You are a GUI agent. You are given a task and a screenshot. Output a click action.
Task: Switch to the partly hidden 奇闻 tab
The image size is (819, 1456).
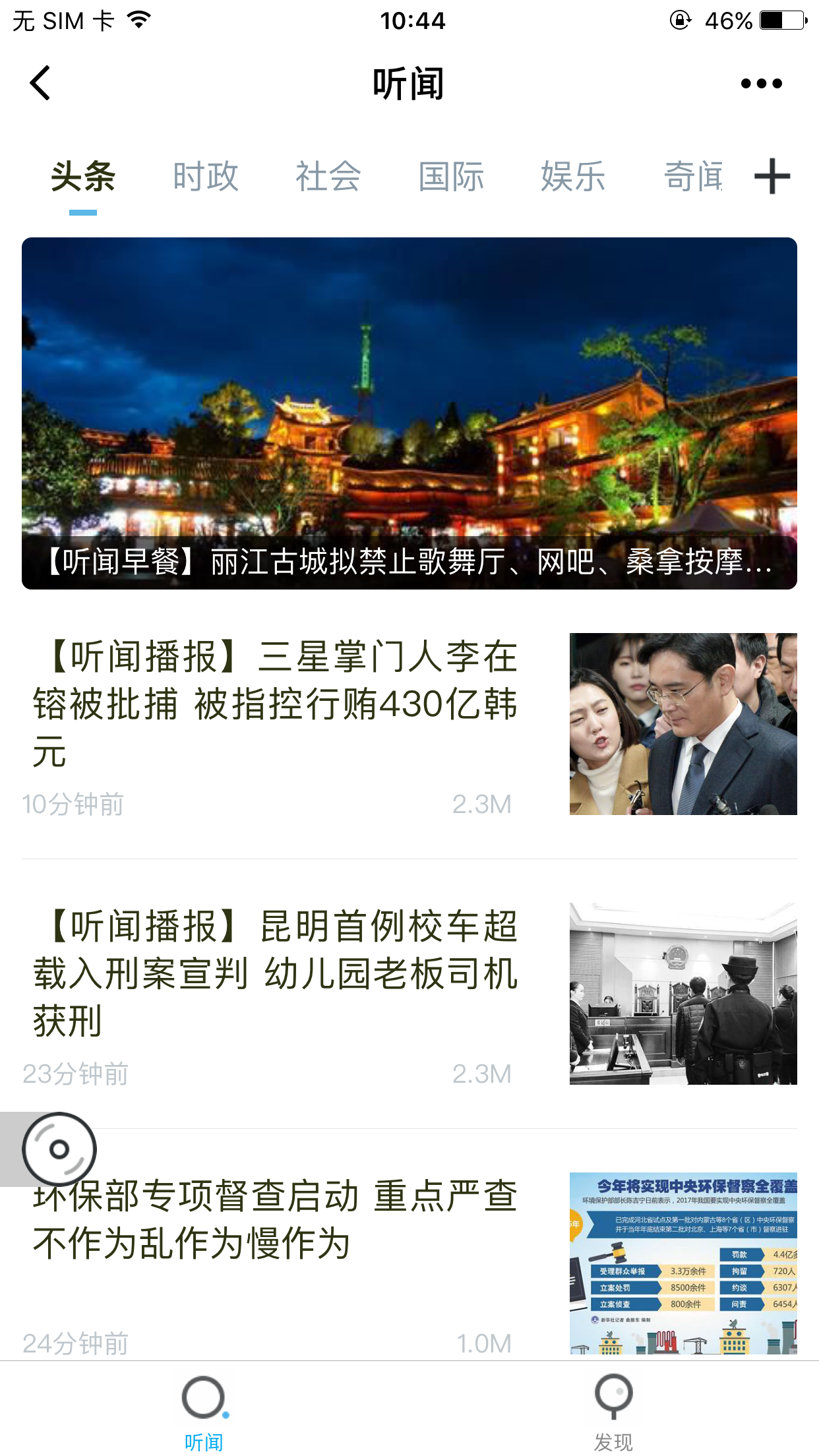692,177
